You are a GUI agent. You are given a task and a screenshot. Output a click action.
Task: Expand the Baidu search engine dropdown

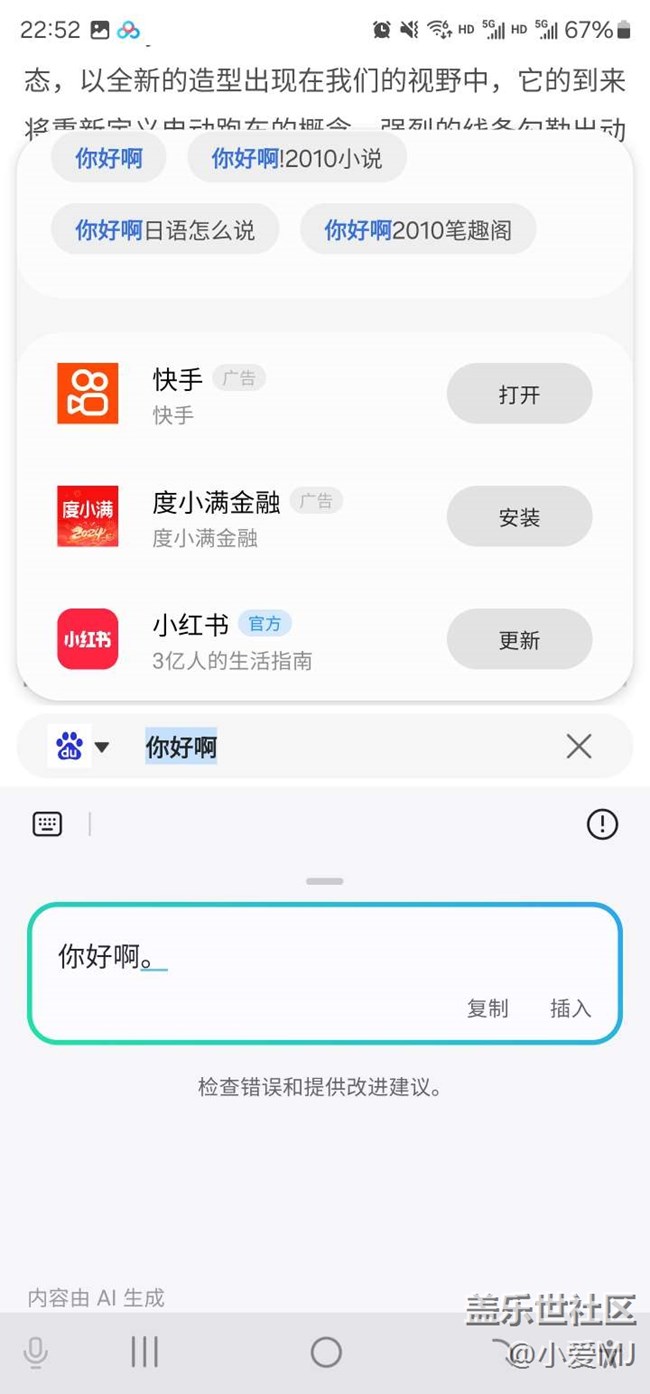pyautogui.click(x=80, y=747)
